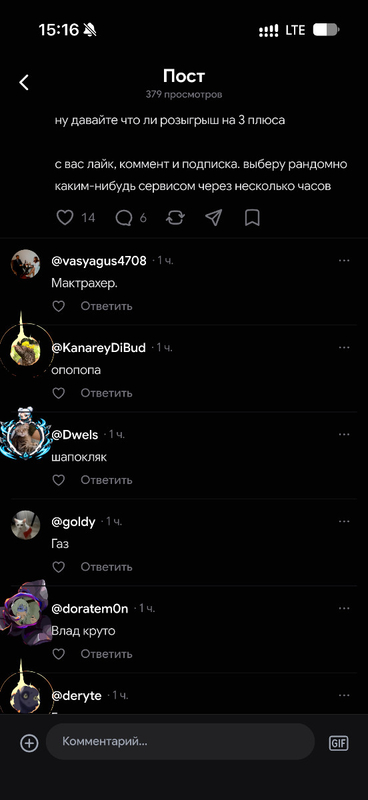View @goldy's avatar profile
The width and height of the screenshot is (368, 800).
tap(26, 524)
